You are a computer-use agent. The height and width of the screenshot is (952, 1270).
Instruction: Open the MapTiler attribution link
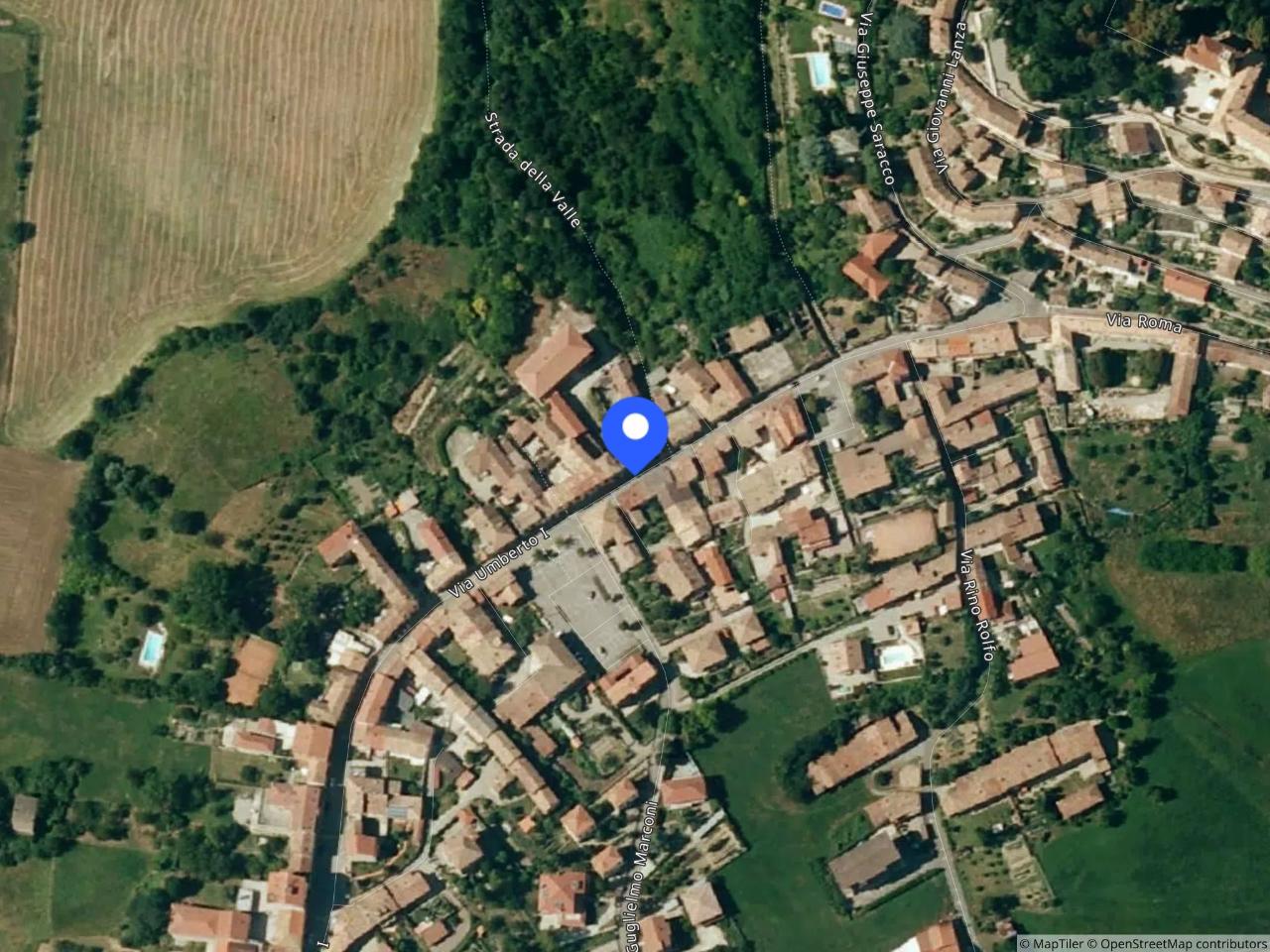(1060, 943)
